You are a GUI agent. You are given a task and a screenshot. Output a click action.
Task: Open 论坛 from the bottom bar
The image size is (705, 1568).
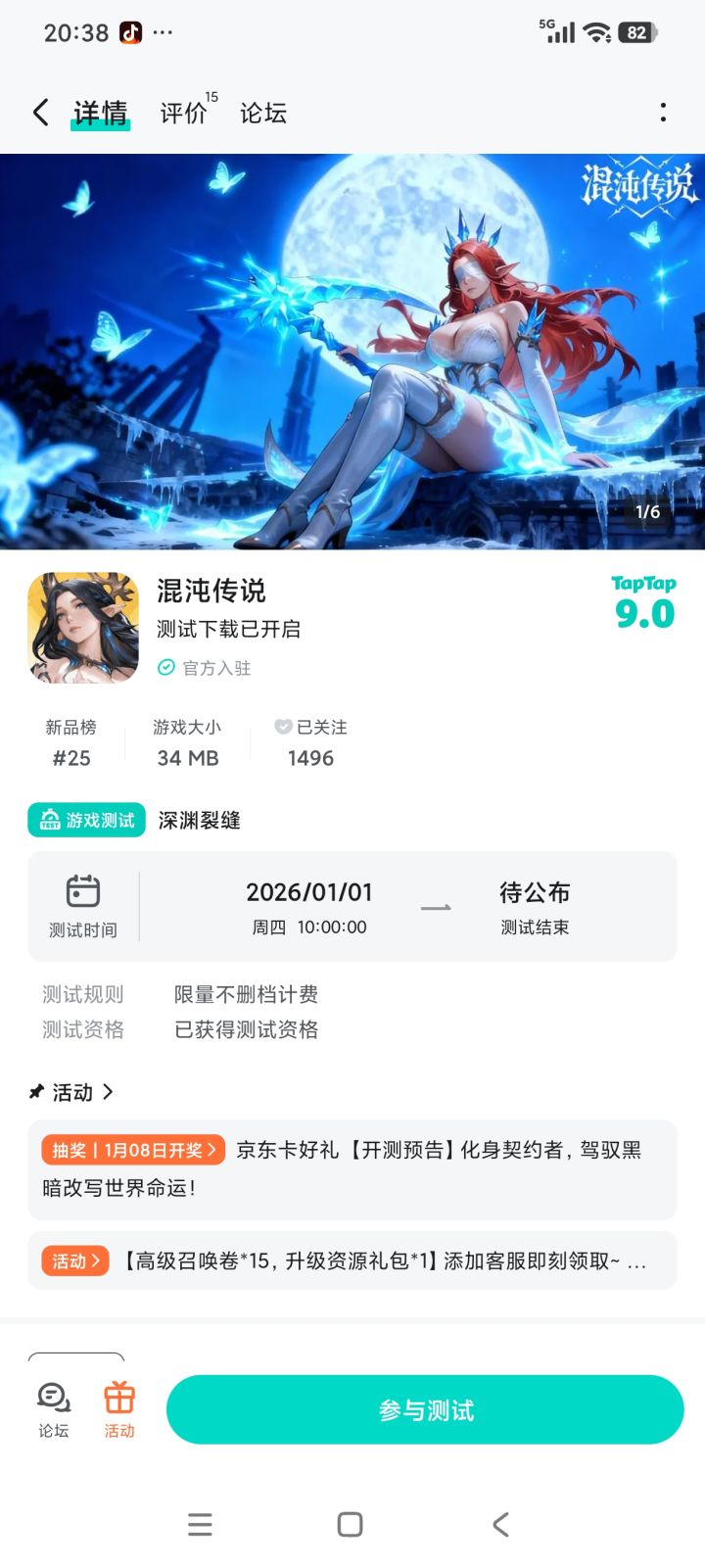pos(54,1410)
